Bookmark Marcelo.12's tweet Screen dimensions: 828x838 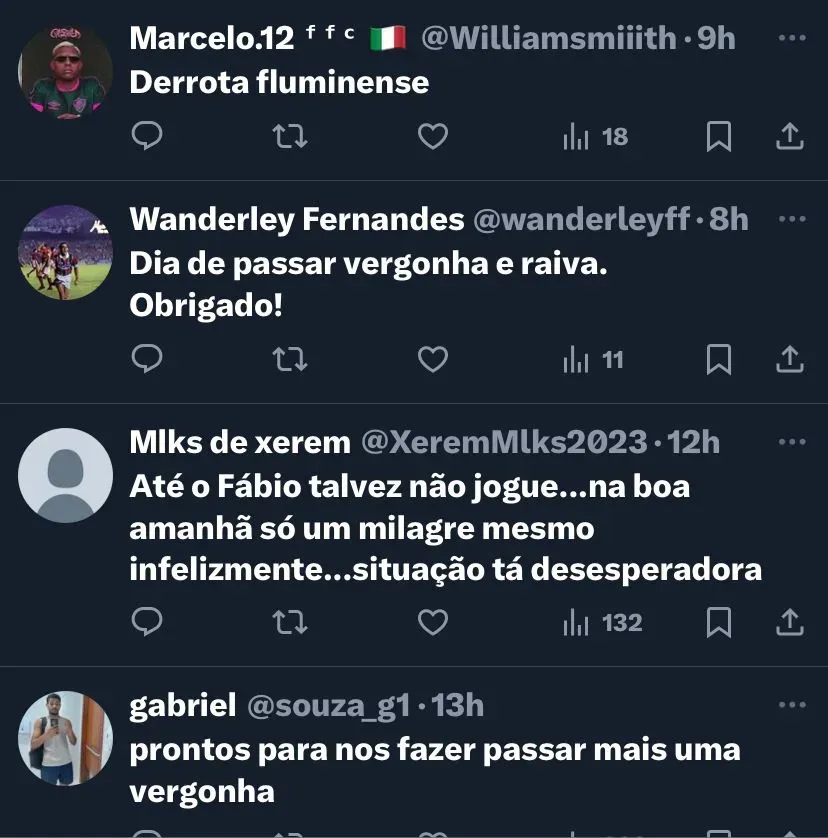(718, 136)
